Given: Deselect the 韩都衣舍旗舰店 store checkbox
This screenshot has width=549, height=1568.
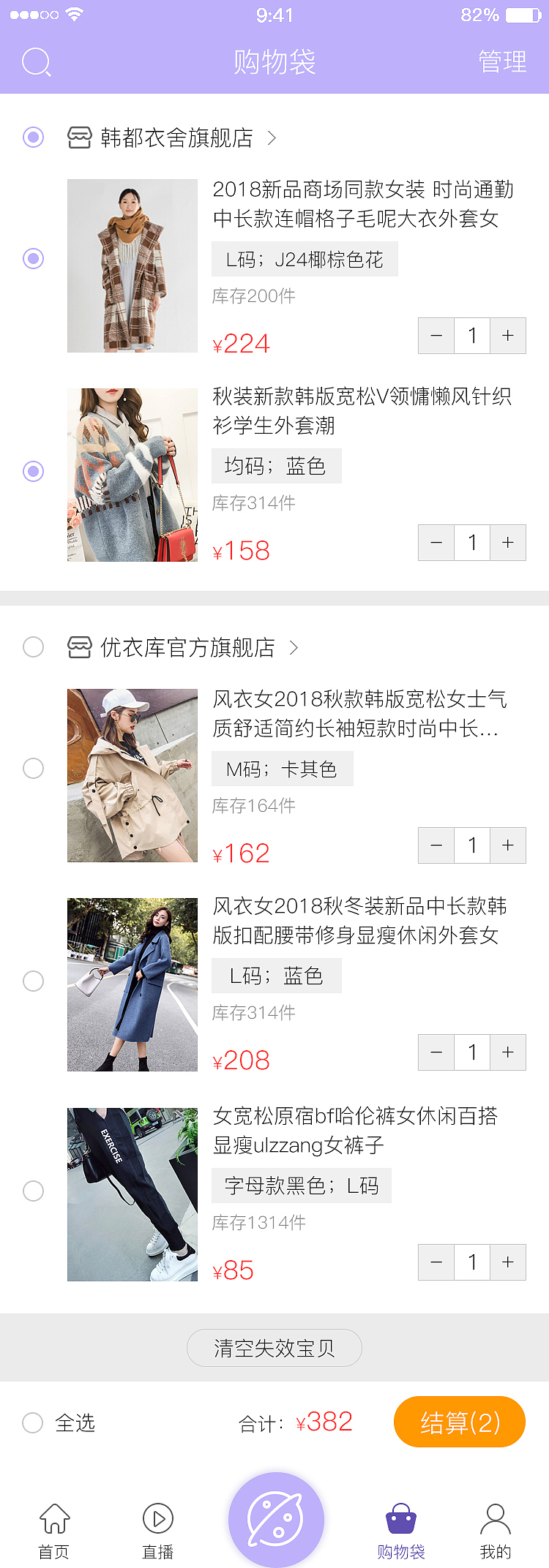Looking at the screenshot, I should 33,137.
